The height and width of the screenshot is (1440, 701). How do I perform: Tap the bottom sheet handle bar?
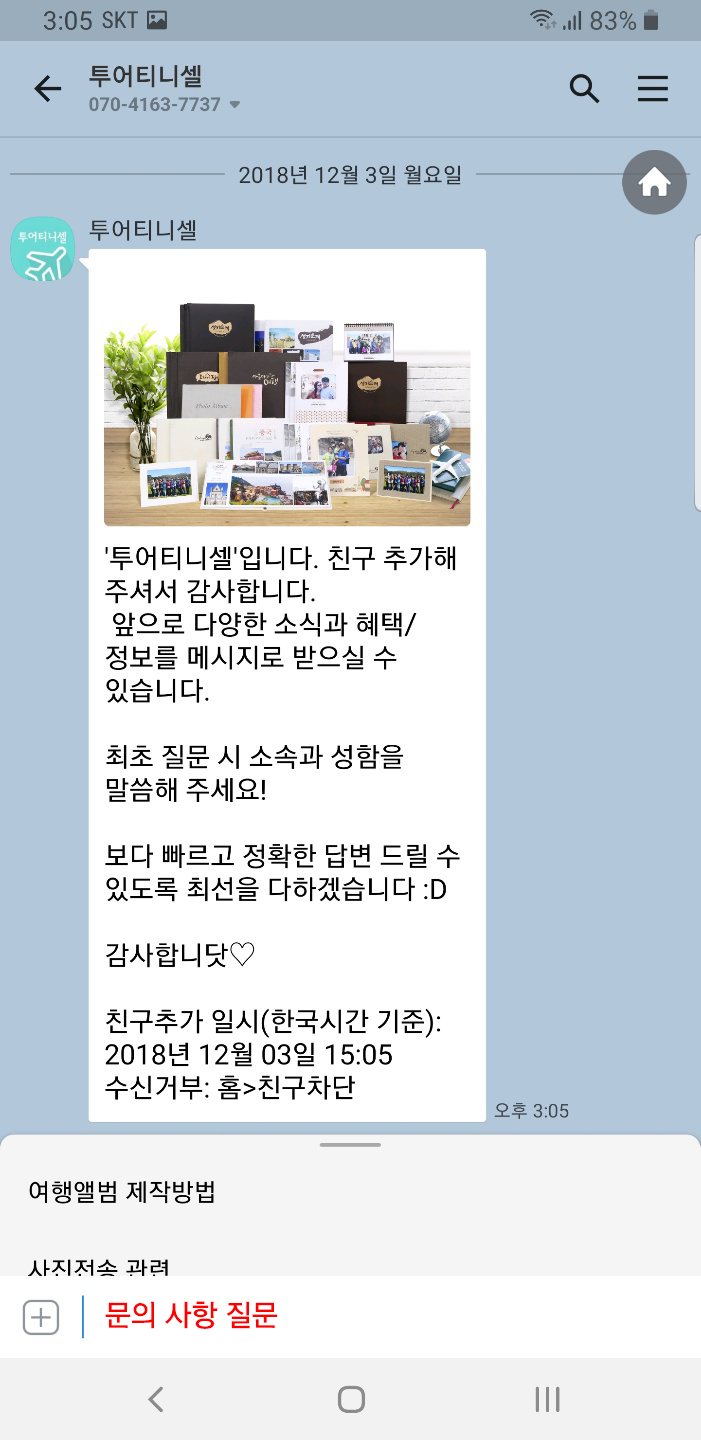pos(350,1145)
